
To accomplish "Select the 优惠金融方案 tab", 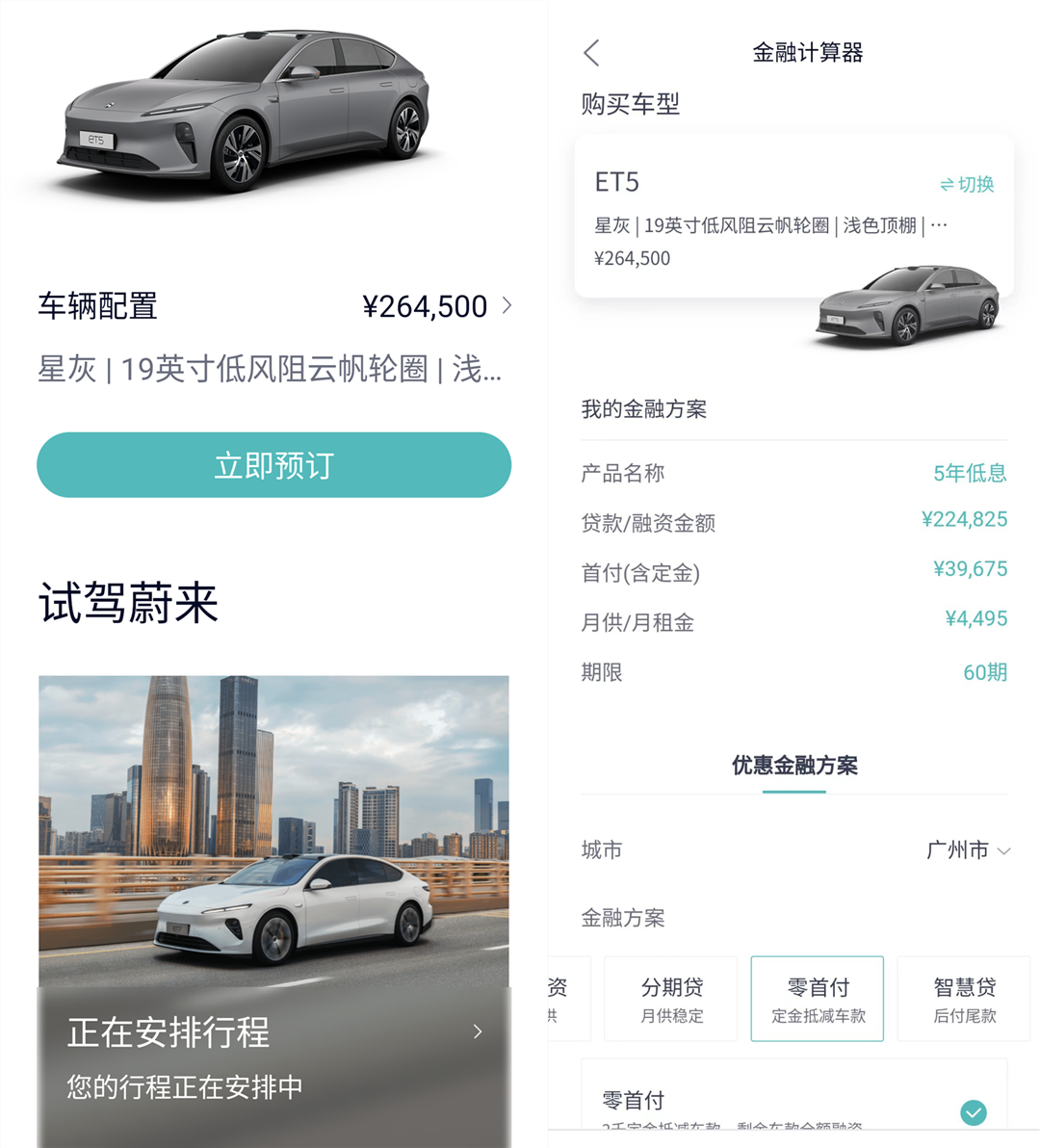I will click(x=794, y=766).
